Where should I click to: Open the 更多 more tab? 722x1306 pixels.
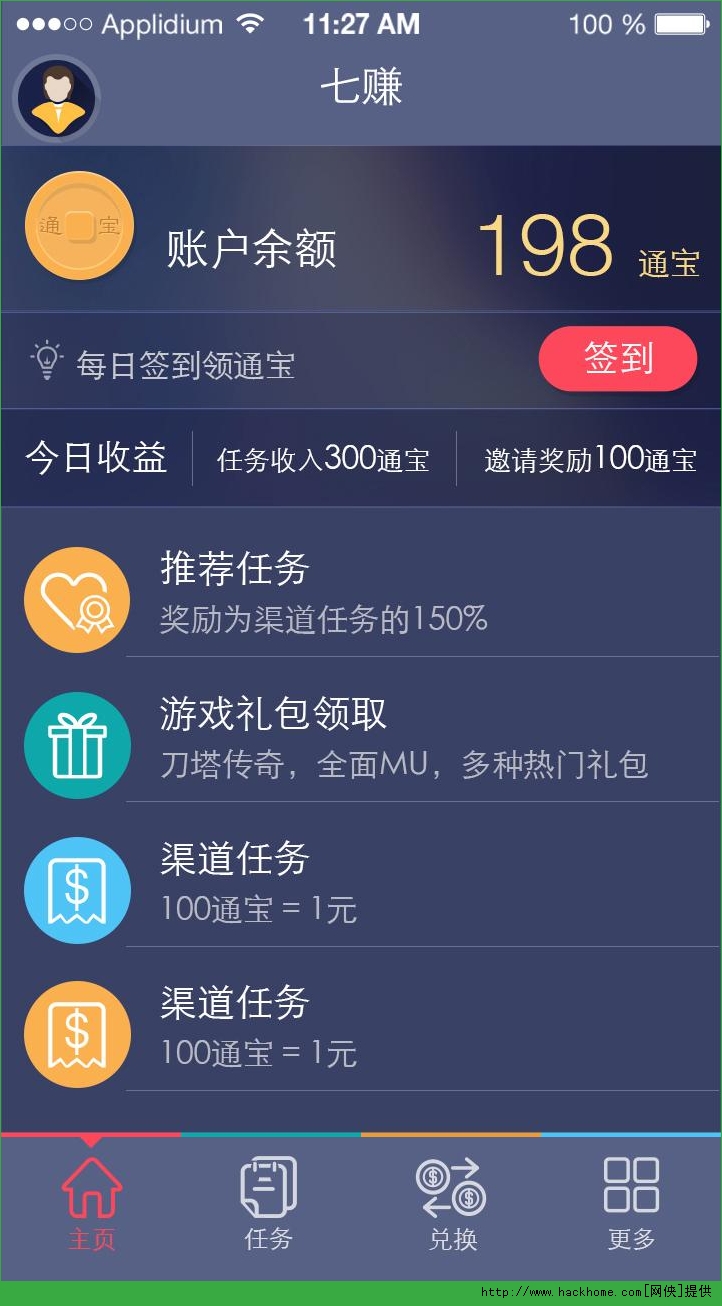click(631, 1204)
